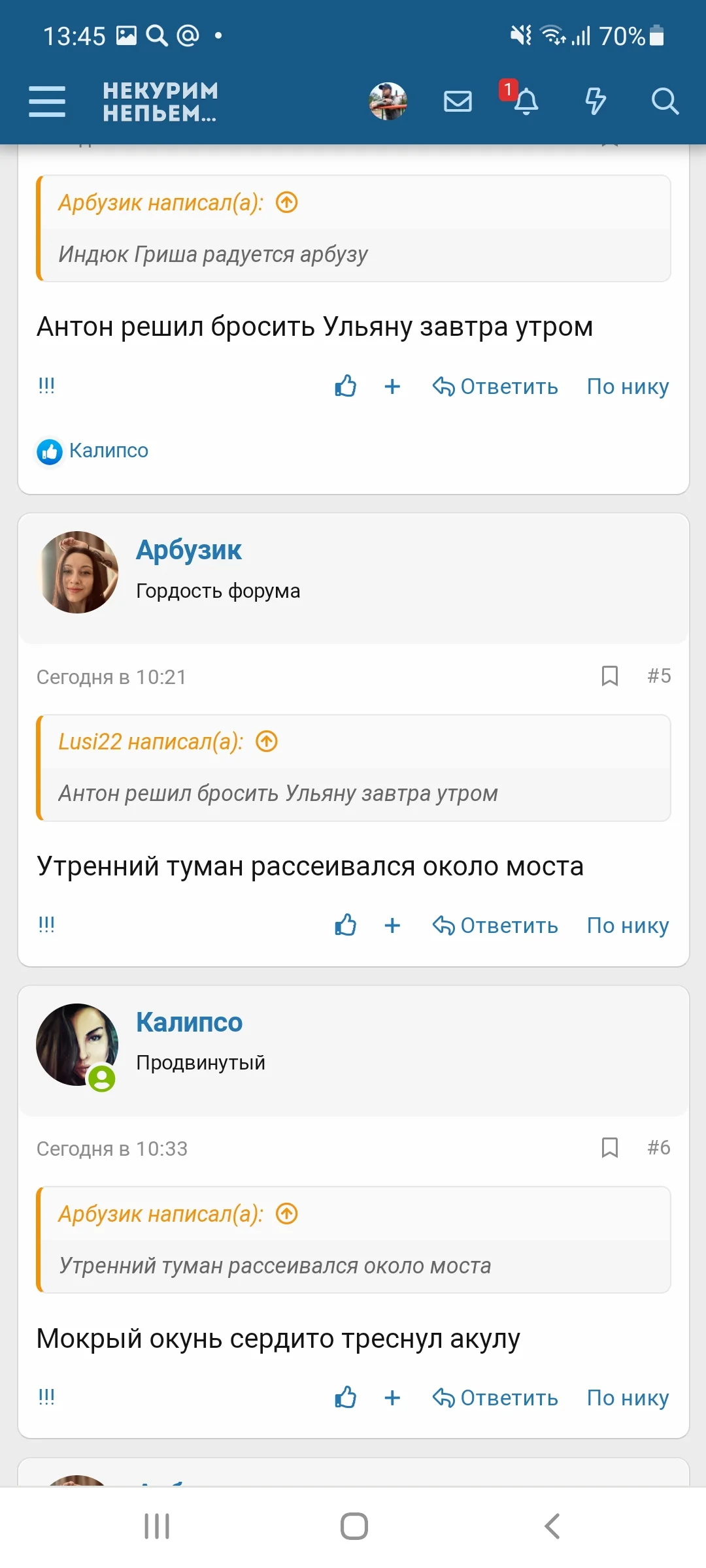Click По нику under Арбузик's post
The height and width of the screenshot is (1568, 706).
(626, 925)
